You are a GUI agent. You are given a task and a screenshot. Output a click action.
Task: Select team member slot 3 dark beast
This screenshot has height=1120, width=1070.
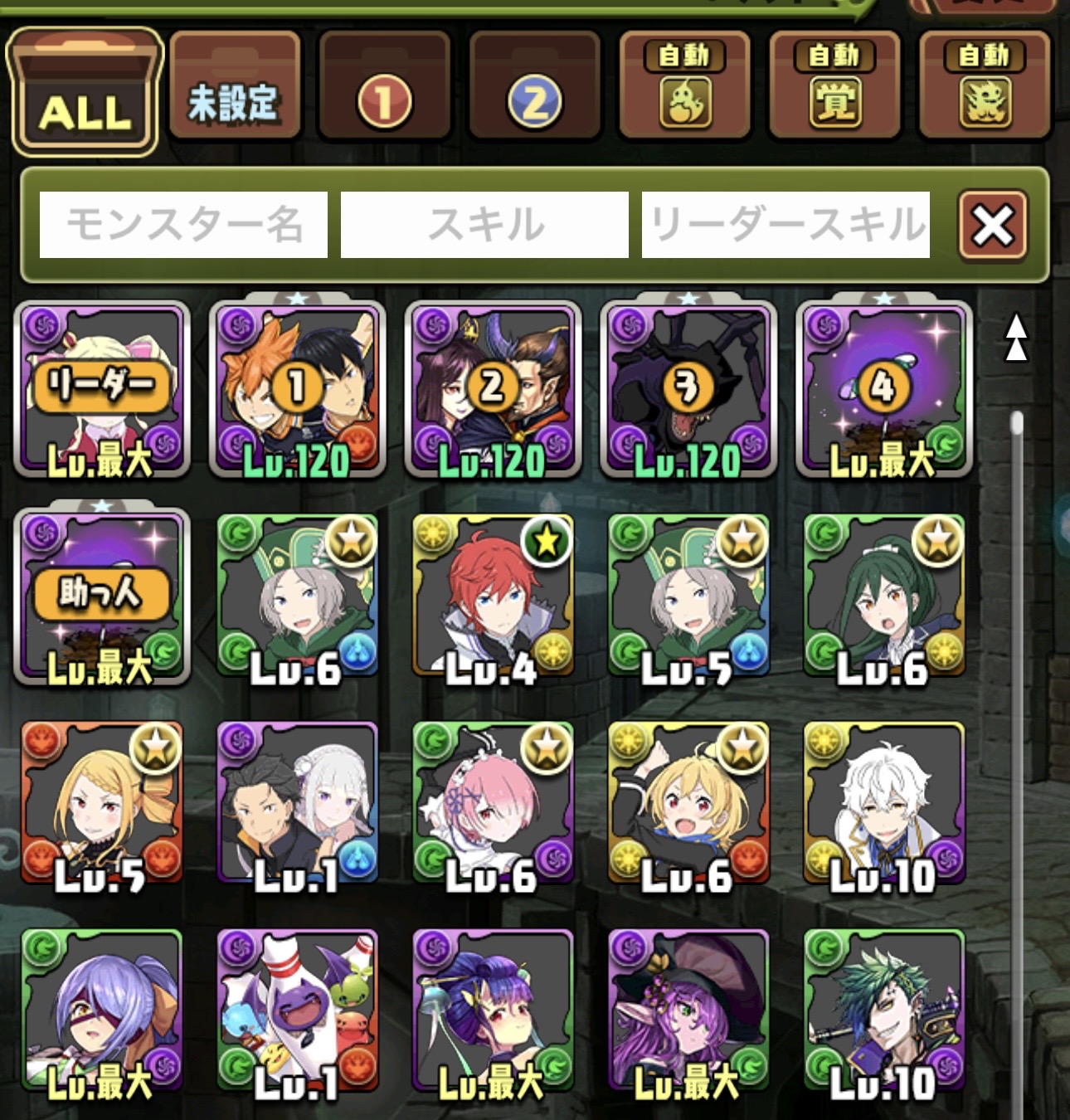coord(688,390)
